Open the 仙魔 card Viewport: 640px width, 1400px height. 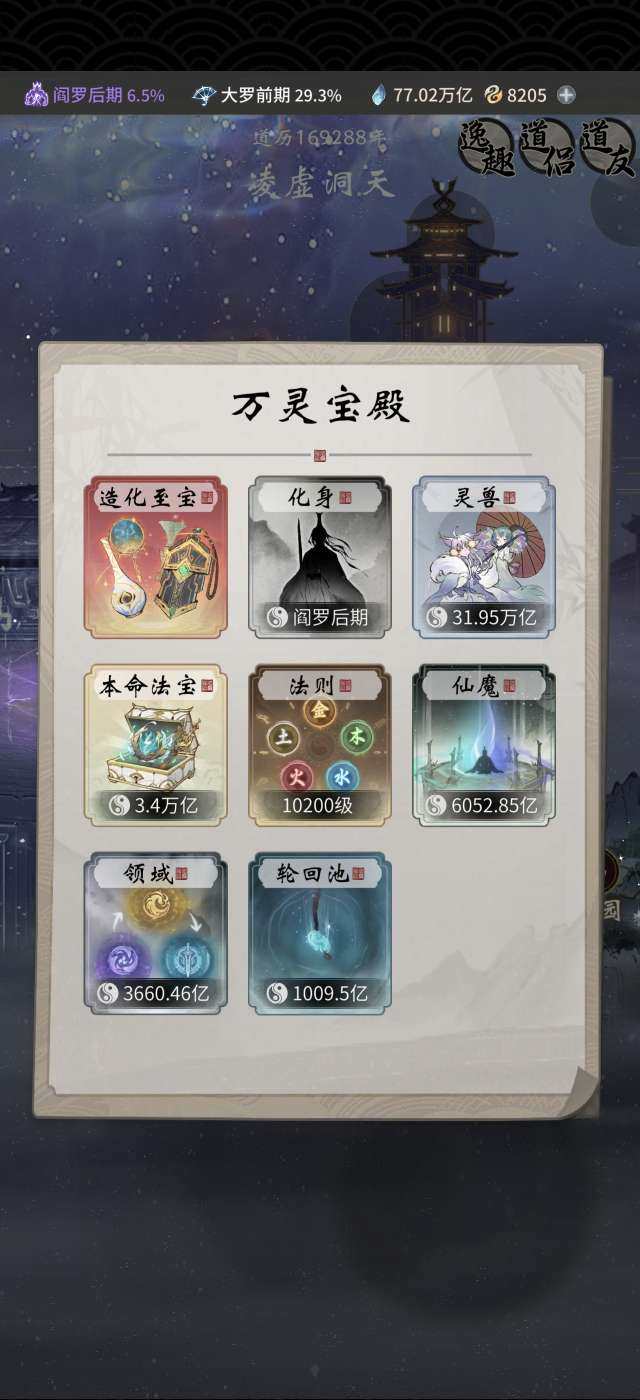tap(484, 745)
